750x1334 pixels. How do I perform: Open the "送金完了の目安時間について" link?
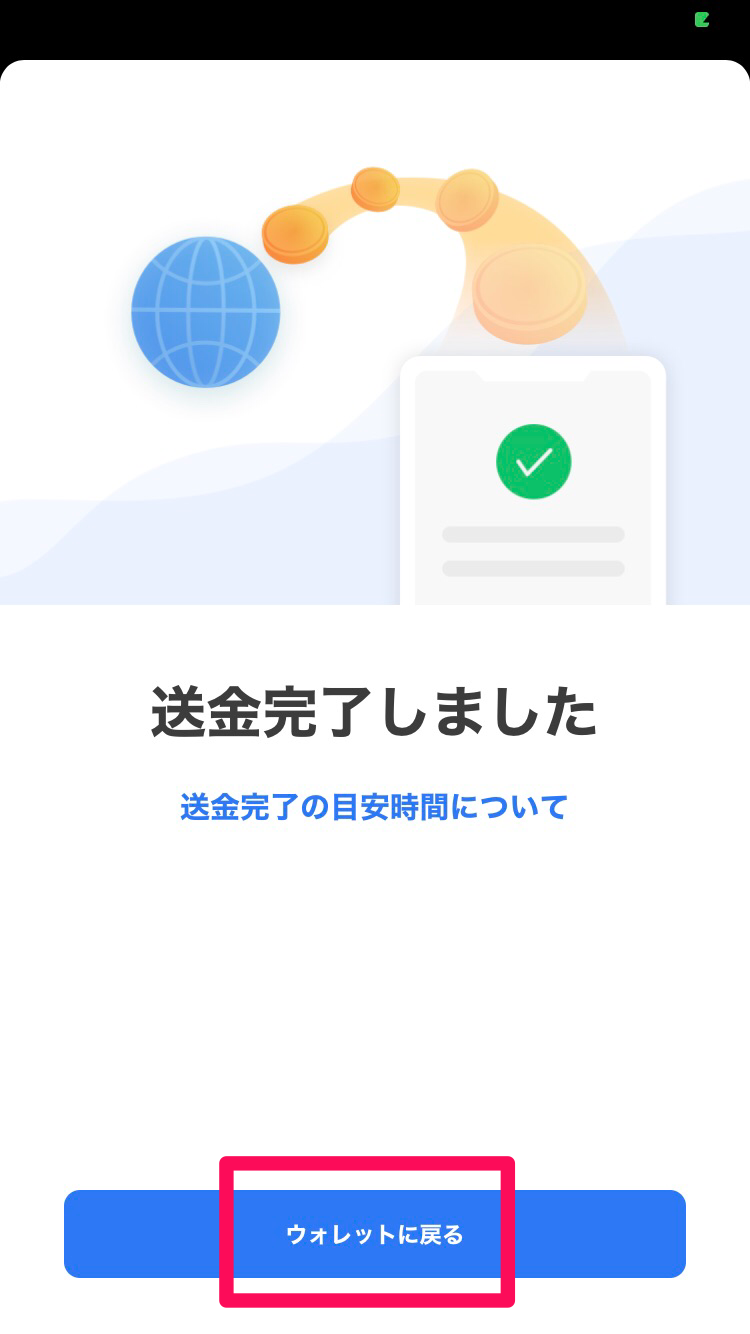372,806
